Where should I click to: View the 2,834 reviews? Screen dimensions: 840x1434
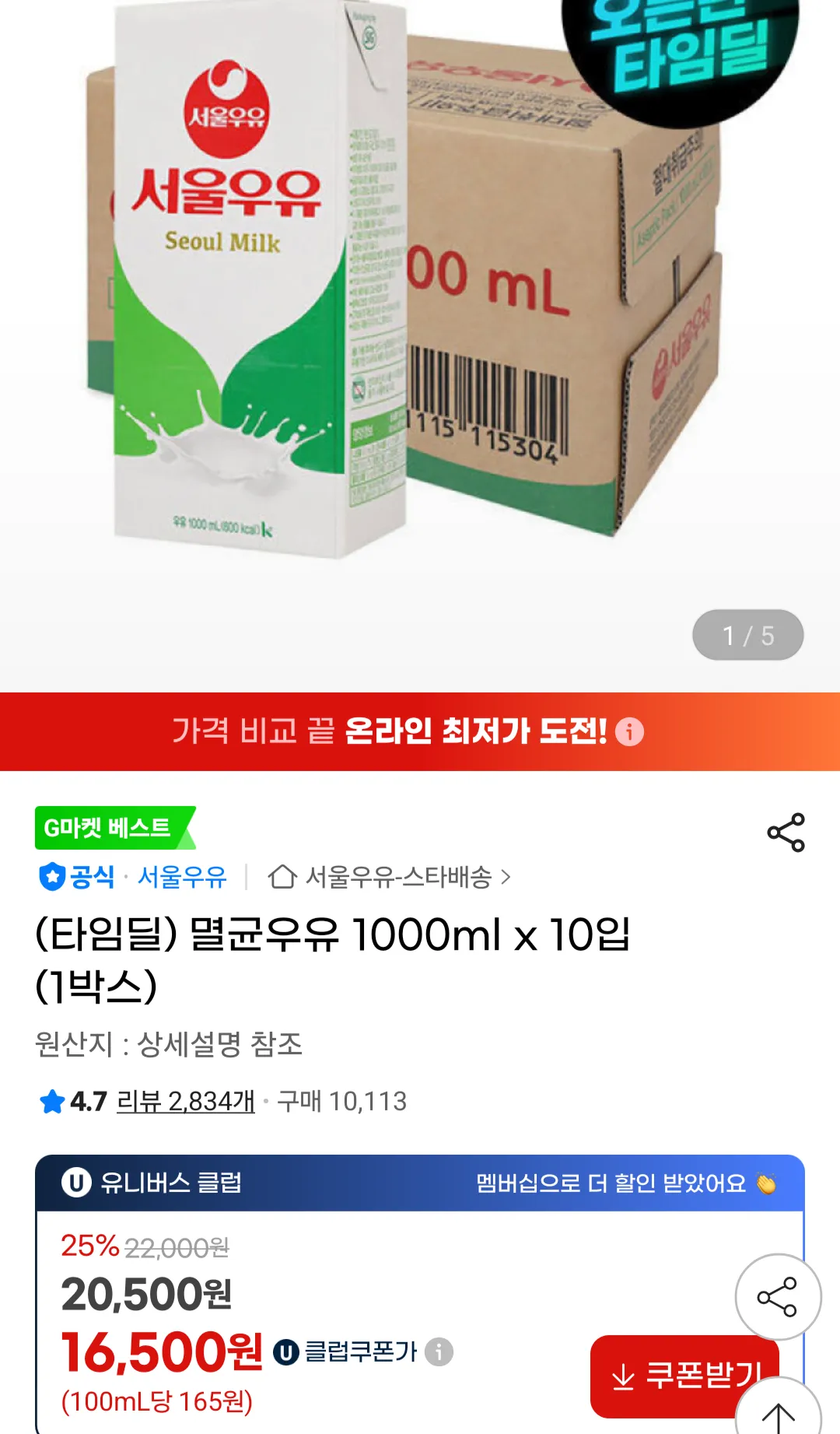185,1101
